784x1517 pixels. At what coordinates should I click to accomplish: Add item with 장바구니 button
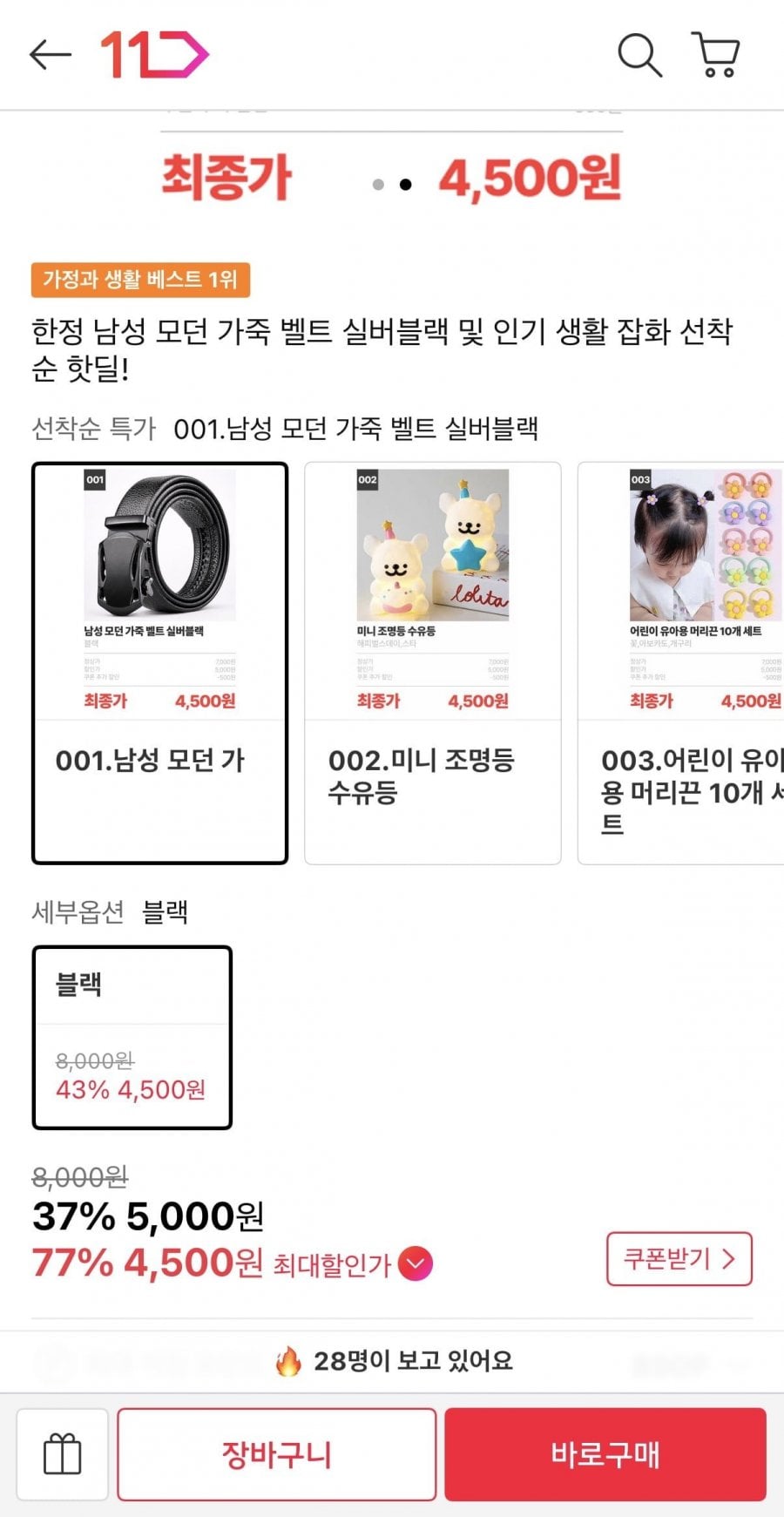coord(276,1453)
